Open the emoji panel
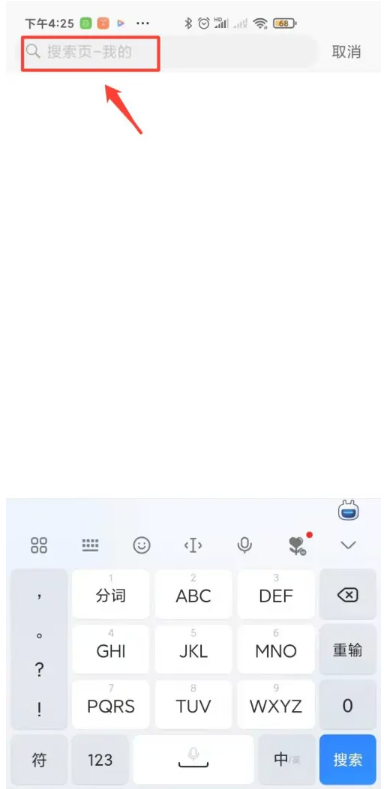 pos(142,545)
